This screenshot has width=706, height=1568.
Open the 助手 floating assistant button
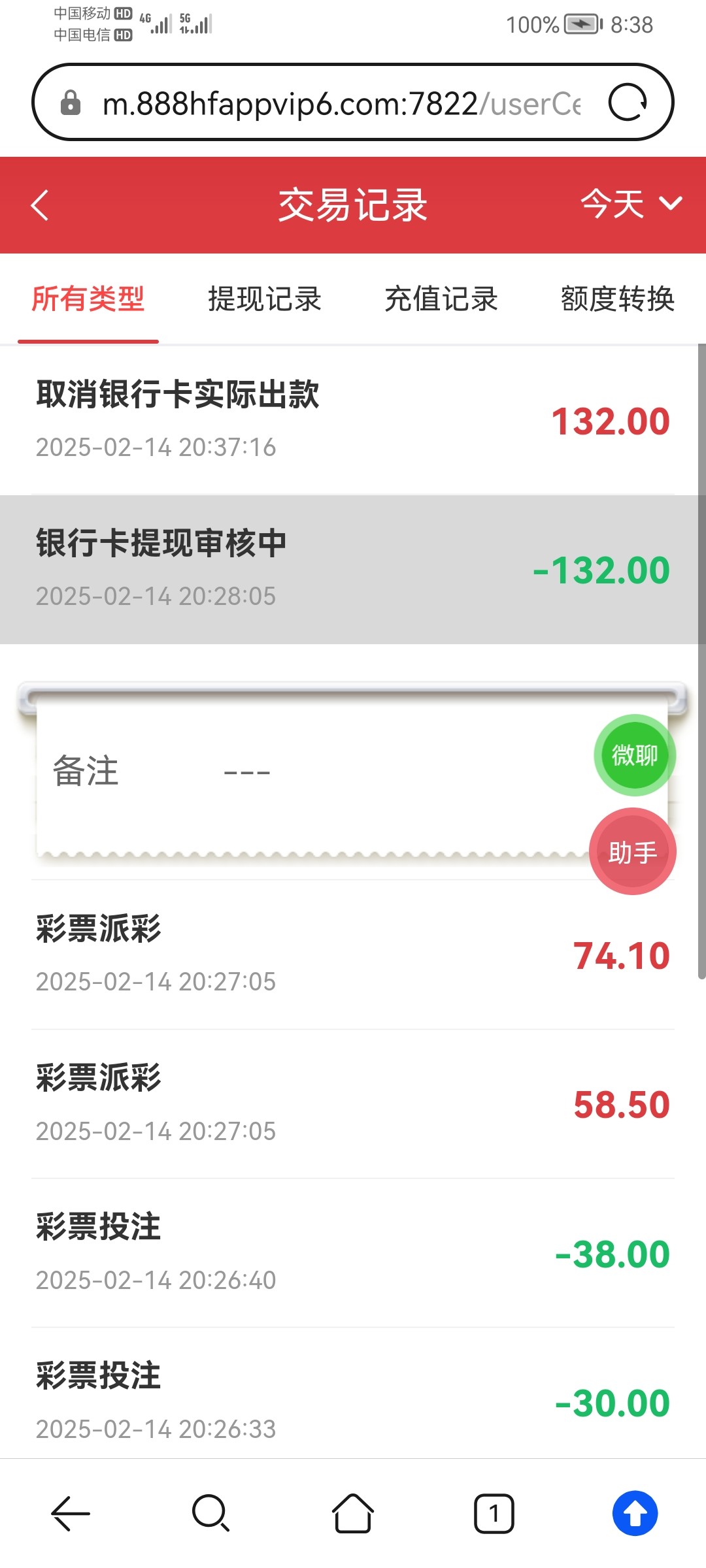632,852
